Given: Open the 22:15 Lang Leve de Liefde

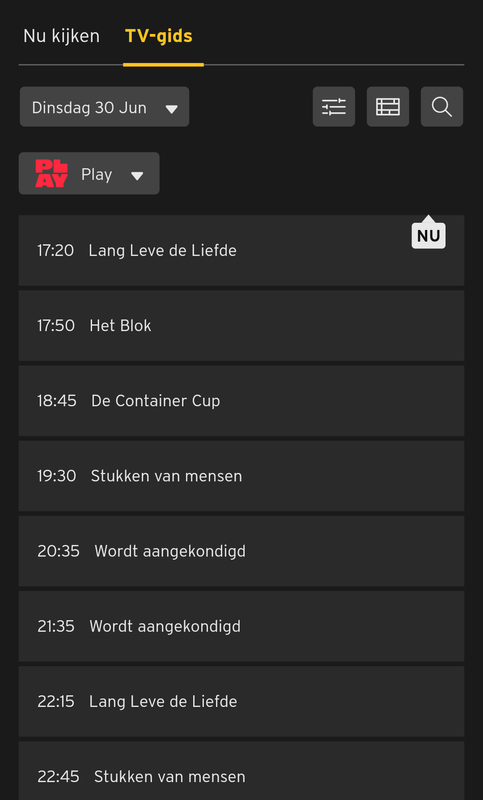Looking at the screenshot, I should 241,702.
